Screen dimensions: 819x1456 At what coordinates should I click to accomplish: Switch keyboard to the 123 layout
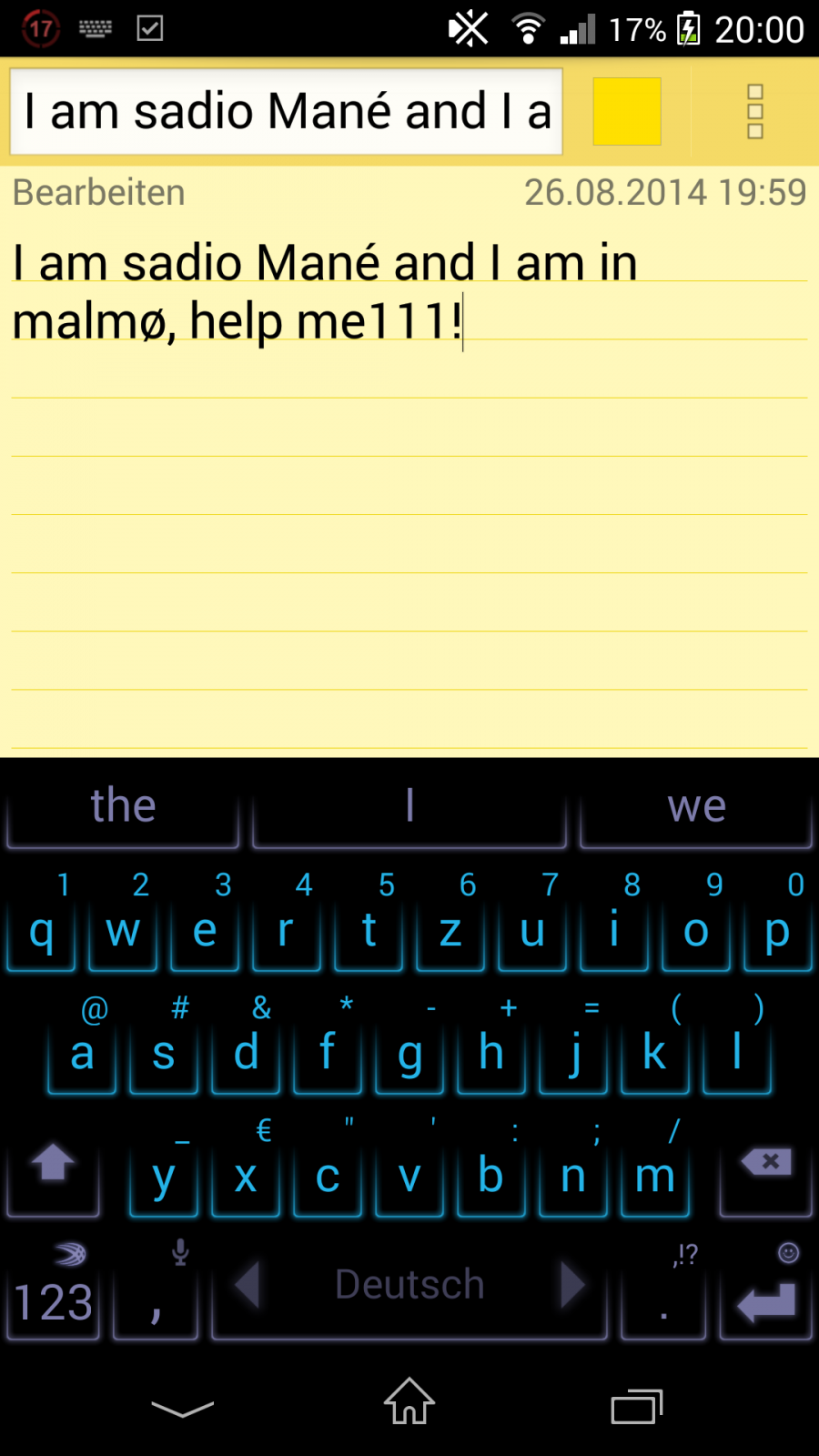tap(53, 1289)
